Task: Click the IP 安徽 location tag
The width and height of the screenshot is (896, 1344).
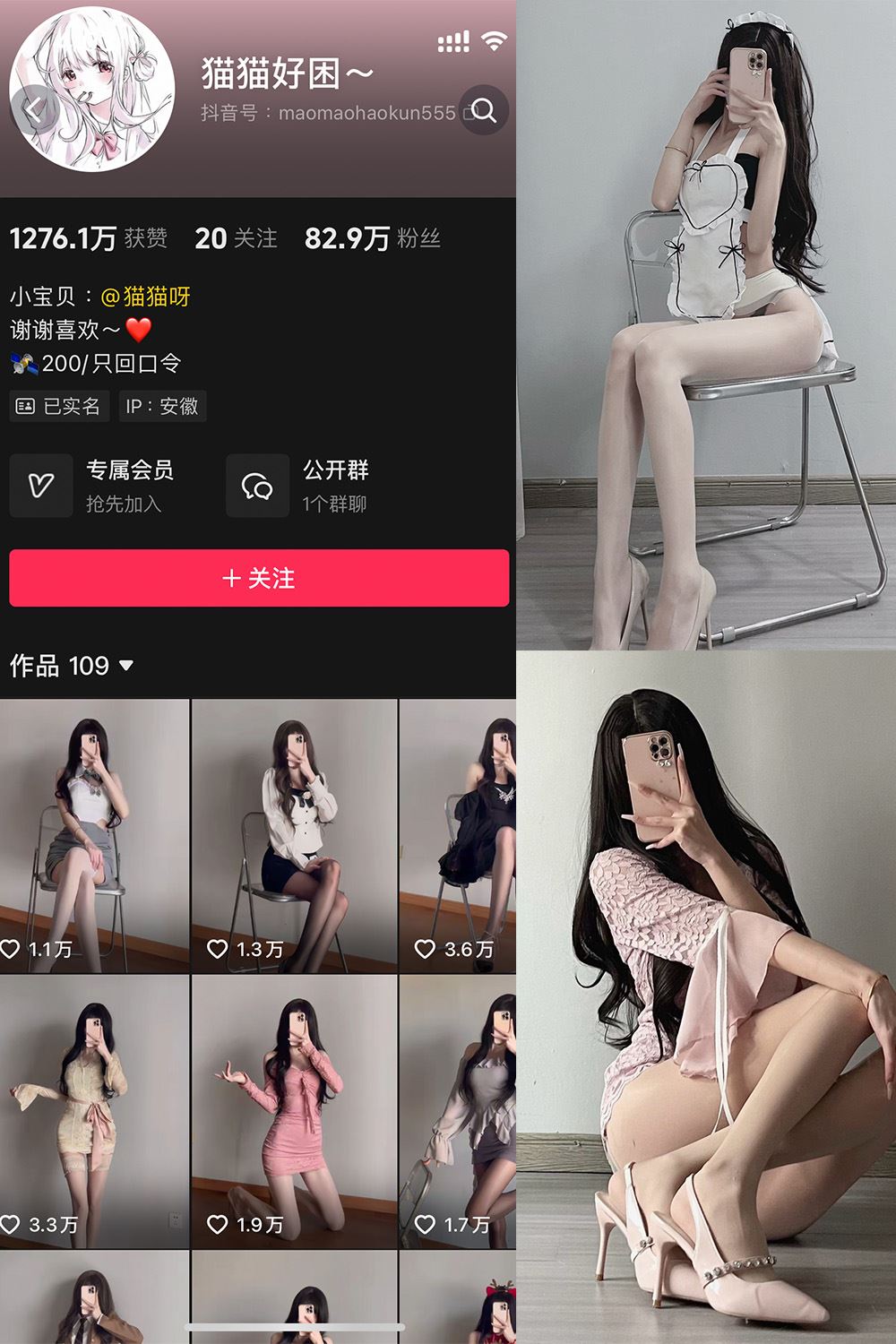Action: 162,406
